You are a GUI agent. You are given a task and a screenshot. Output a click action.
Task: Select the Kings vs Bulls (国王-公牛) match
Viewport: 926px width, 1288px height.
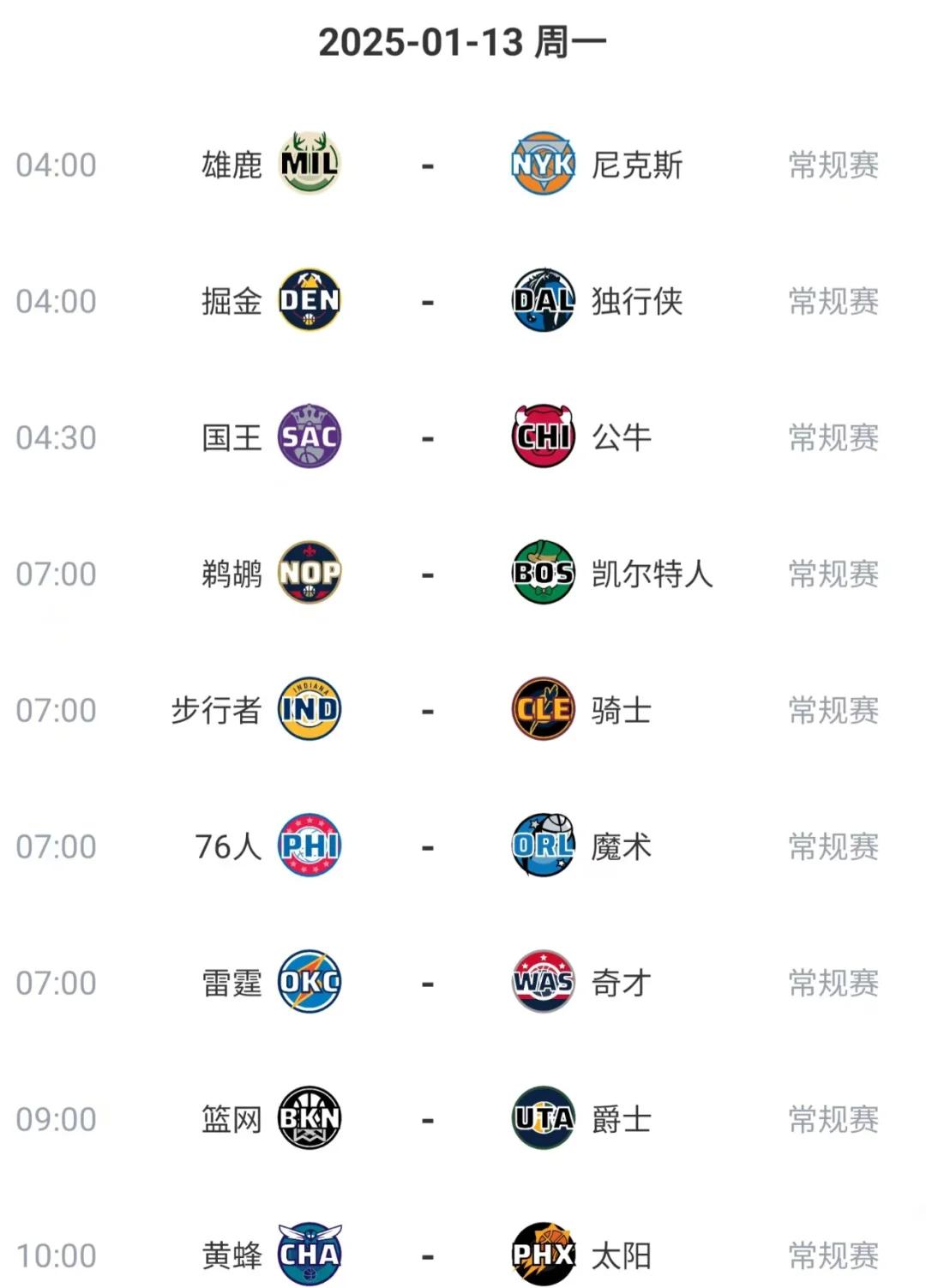427,437
